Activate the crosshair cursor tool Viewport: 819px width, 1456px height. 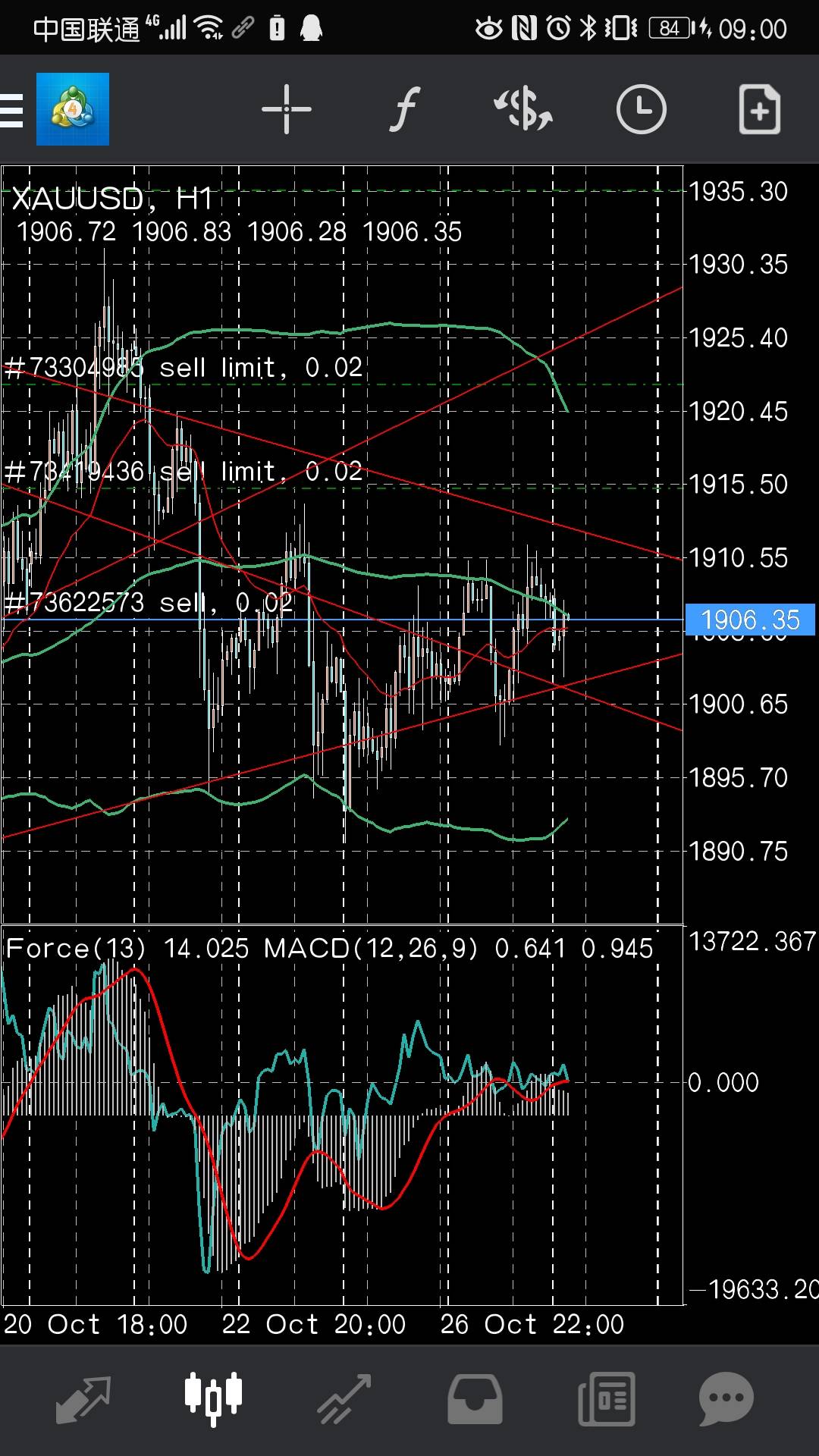[286, 110]
